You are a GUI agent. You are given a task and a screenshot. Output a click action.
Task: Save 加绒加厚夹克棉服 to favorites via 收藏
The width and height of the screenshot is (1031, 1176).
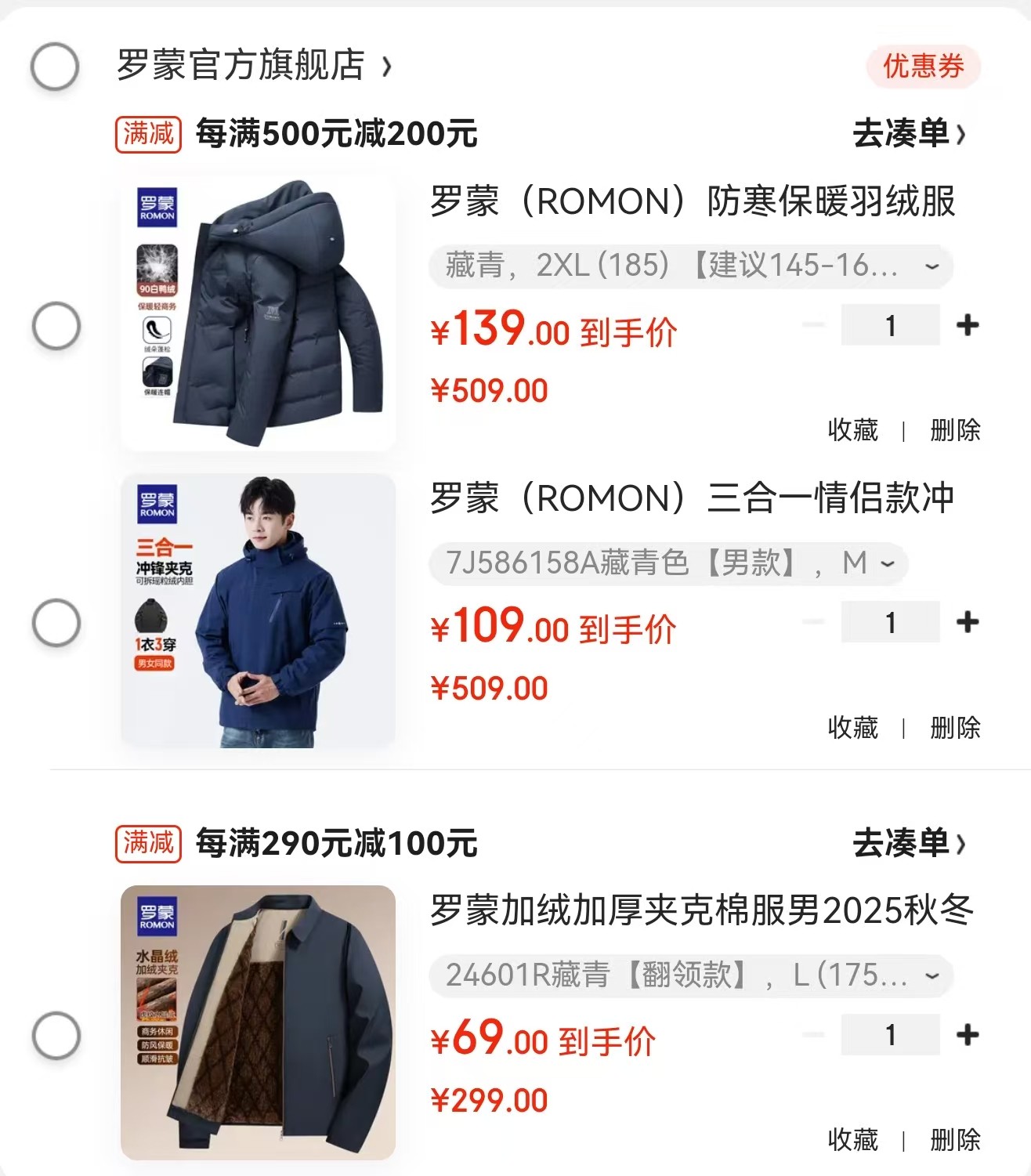(852, 1140)
